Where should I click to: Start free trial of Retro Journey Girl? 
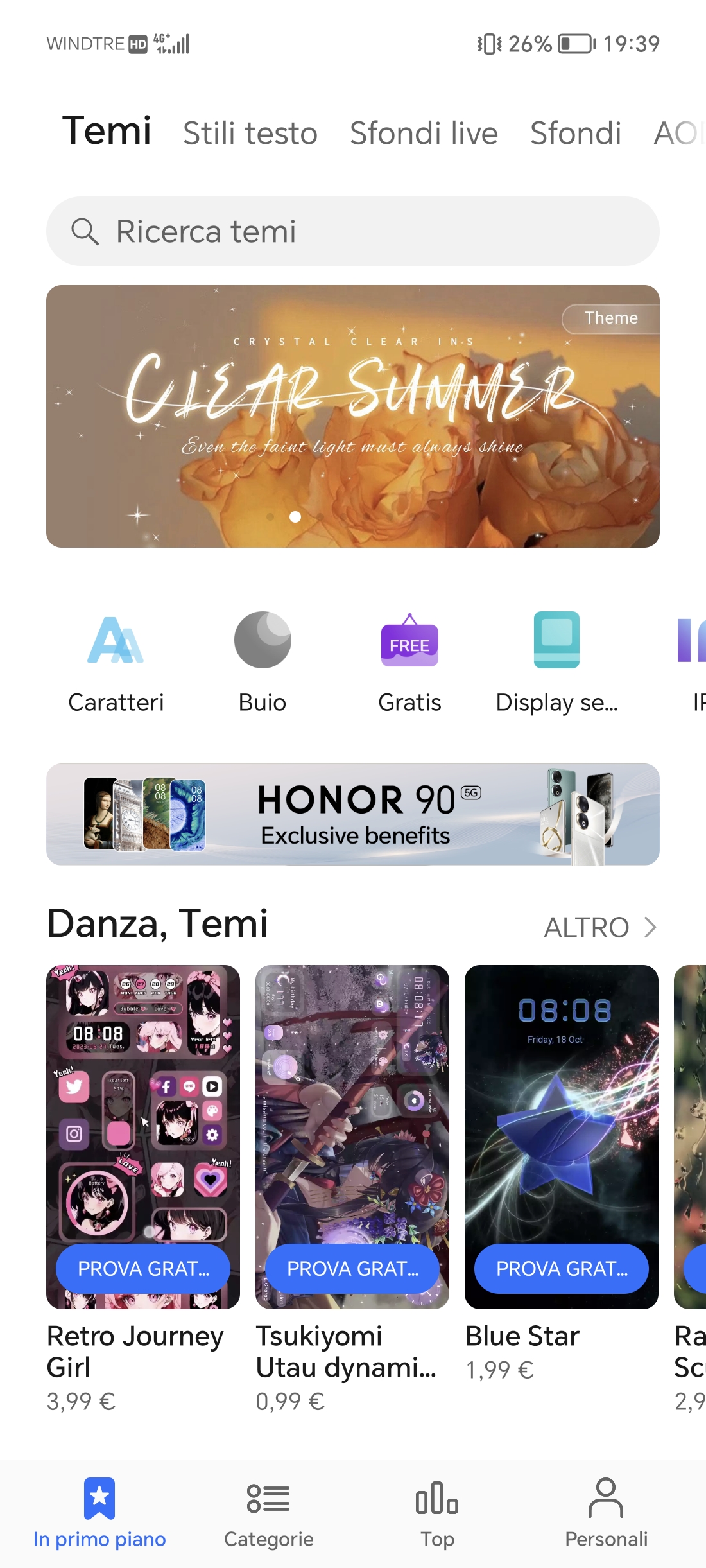[143, 1268]
